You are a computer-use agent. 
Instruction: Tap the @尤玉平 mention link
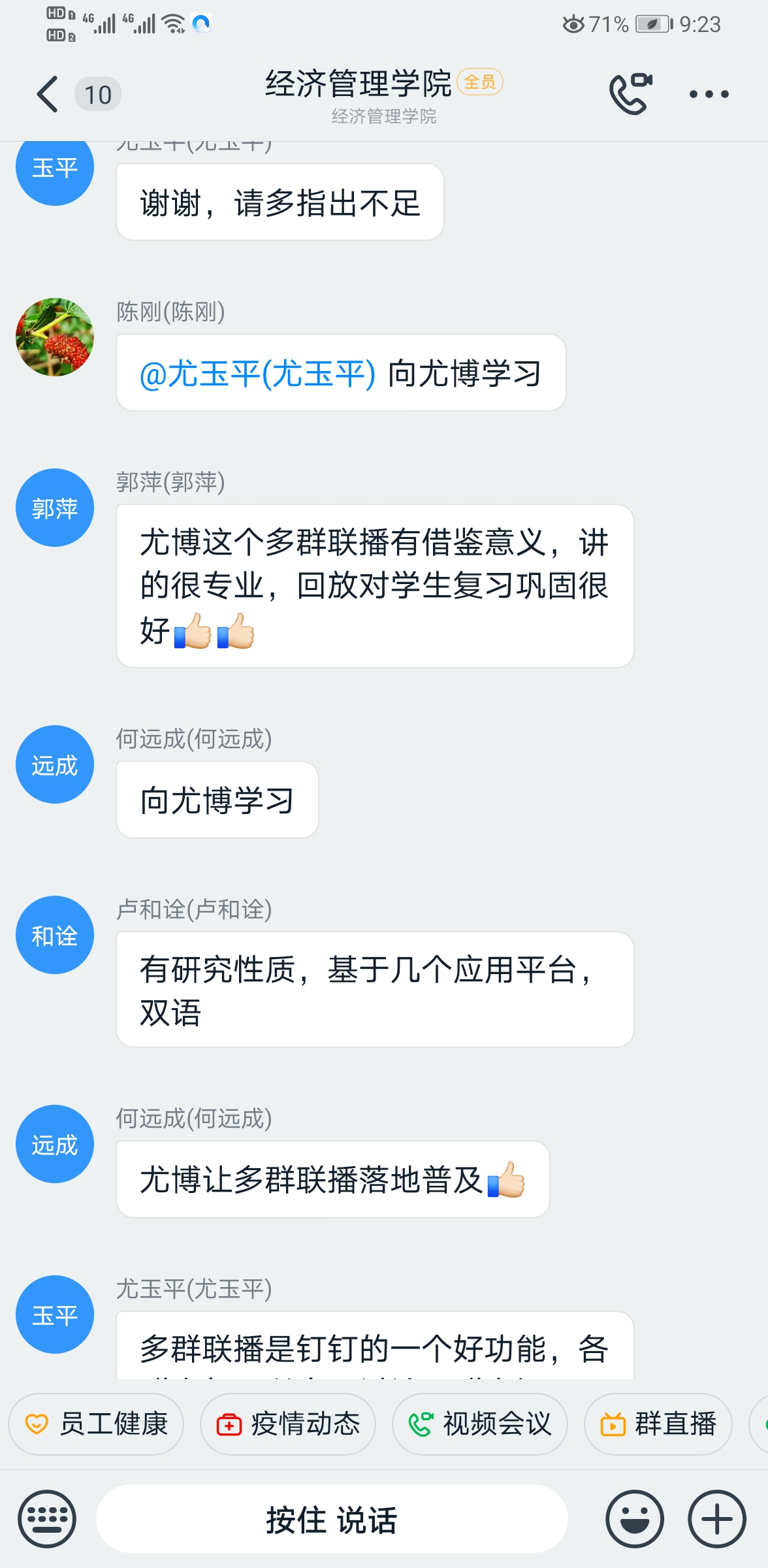pyautogui.click(x=257, y=374)
